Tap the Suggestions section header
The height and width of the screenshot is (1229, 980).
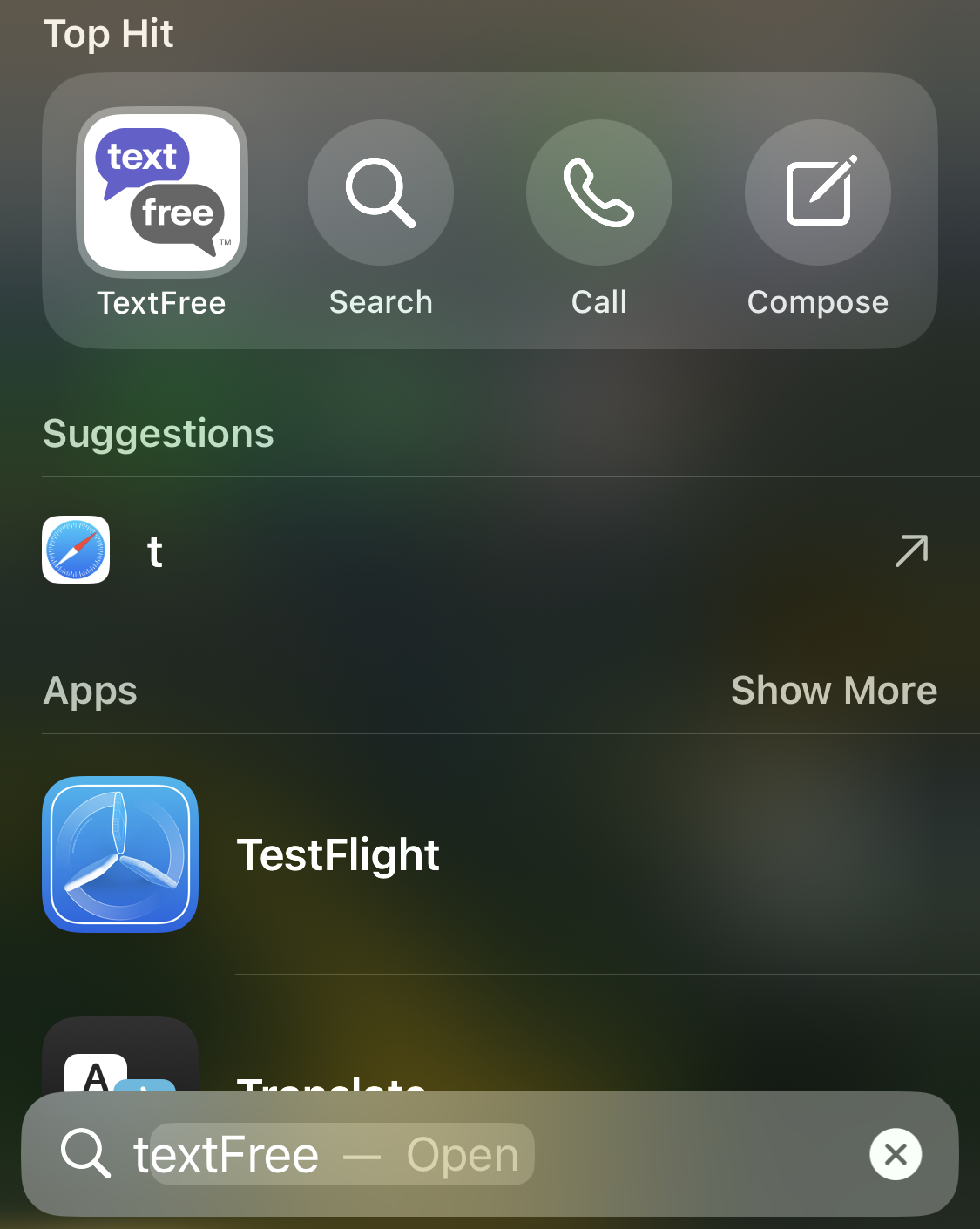[158, 433]
